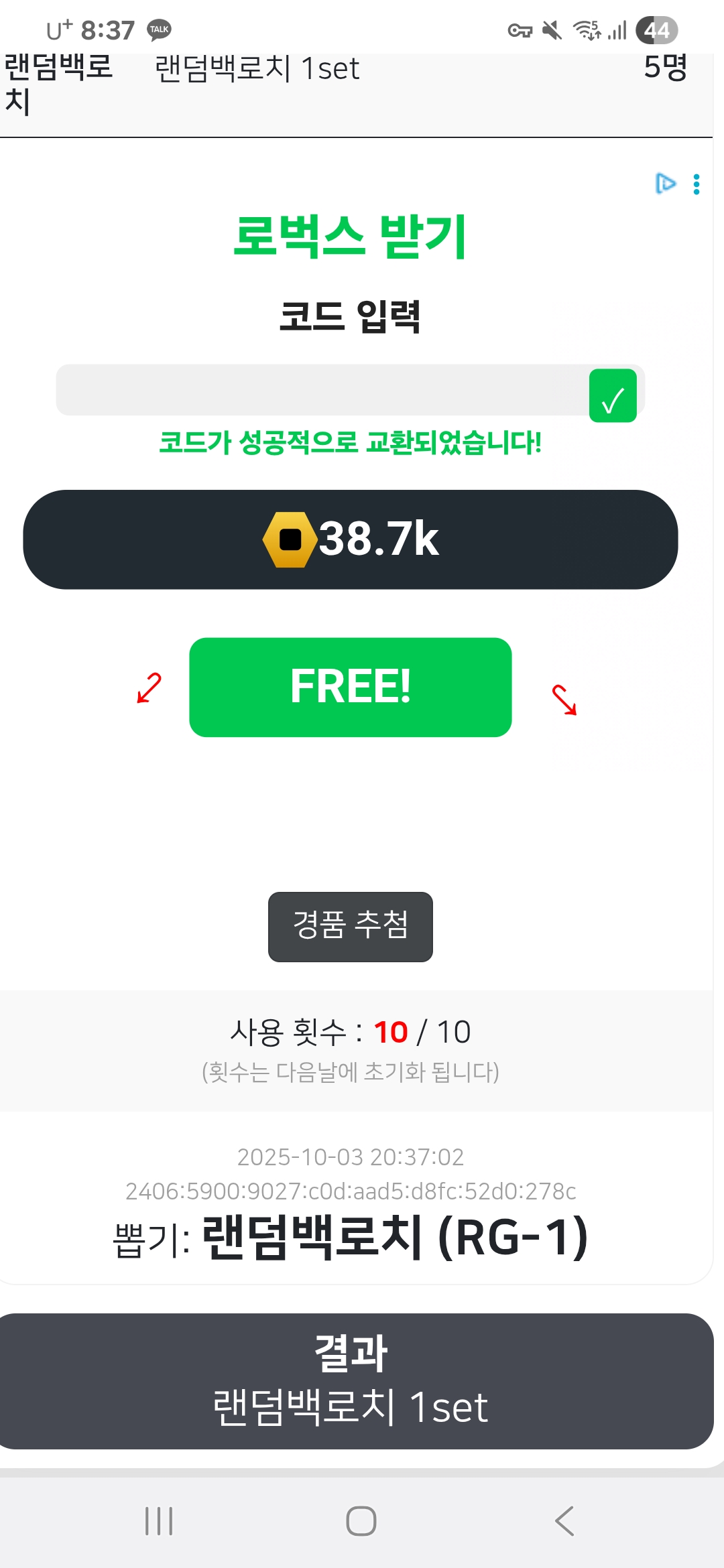
Task: Open the recent apps view
Action: [159, 1520]
